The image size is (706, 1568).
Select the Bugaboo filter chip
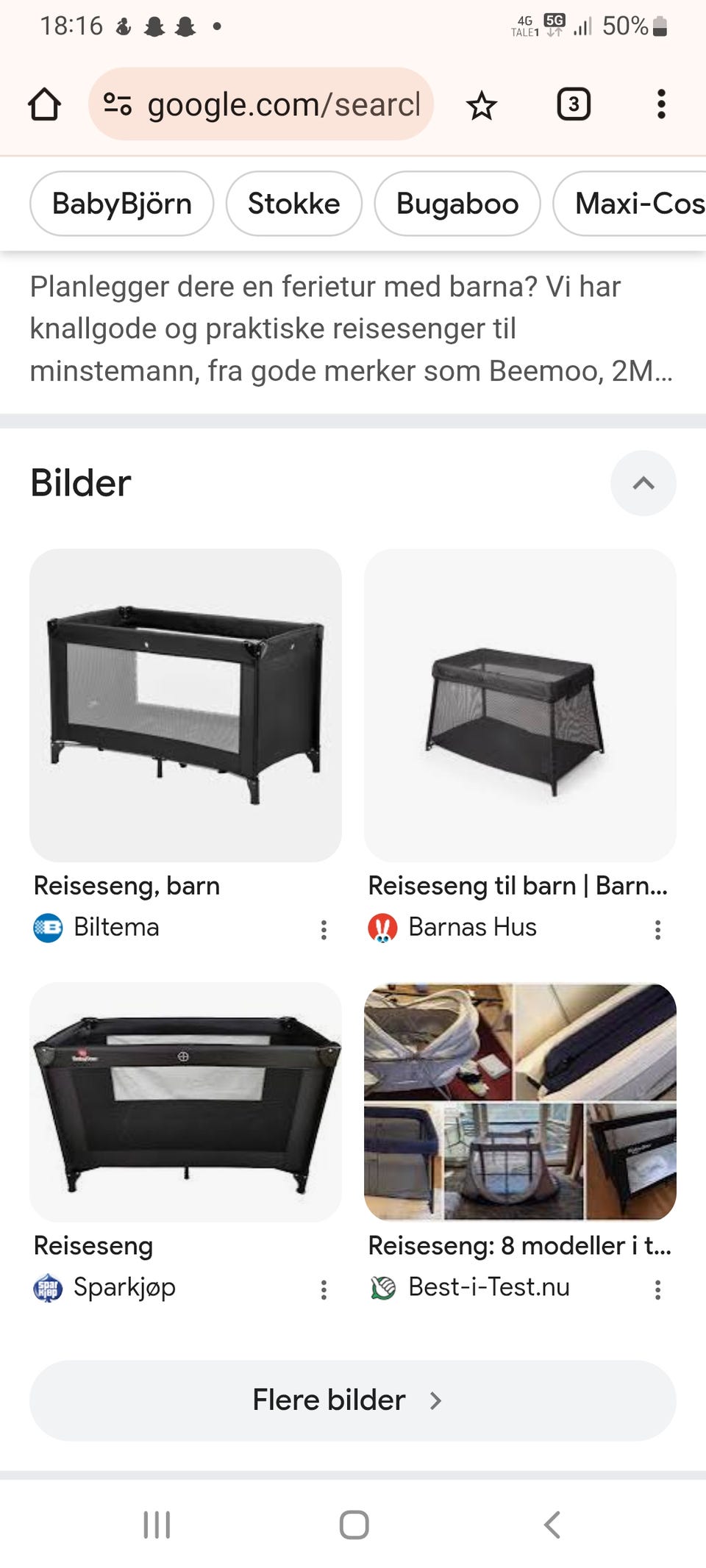click(456, 204)
